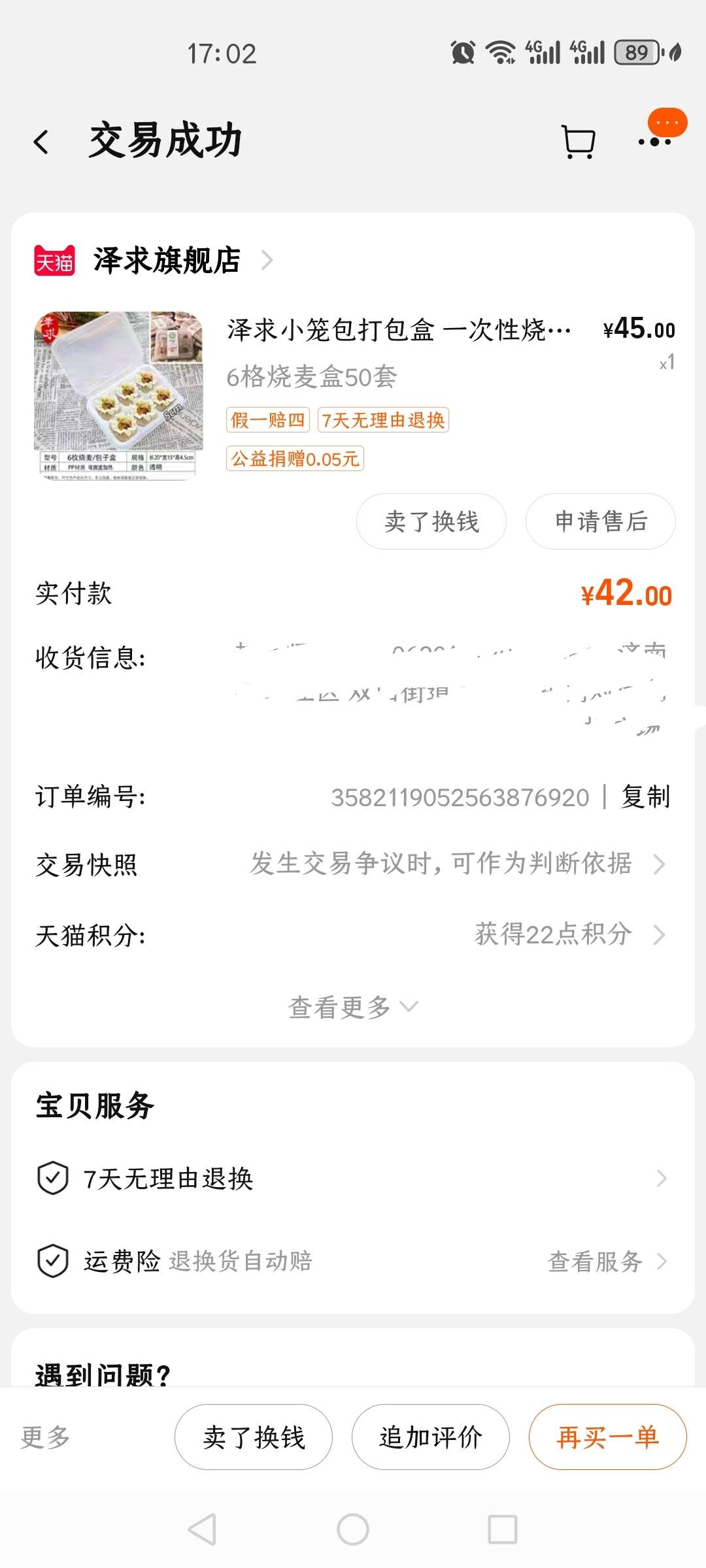The height and width of the screenshot is (1568, 706).
Task: Tap 更多 in the bottom bar
Action: (x=45, y=1437)
